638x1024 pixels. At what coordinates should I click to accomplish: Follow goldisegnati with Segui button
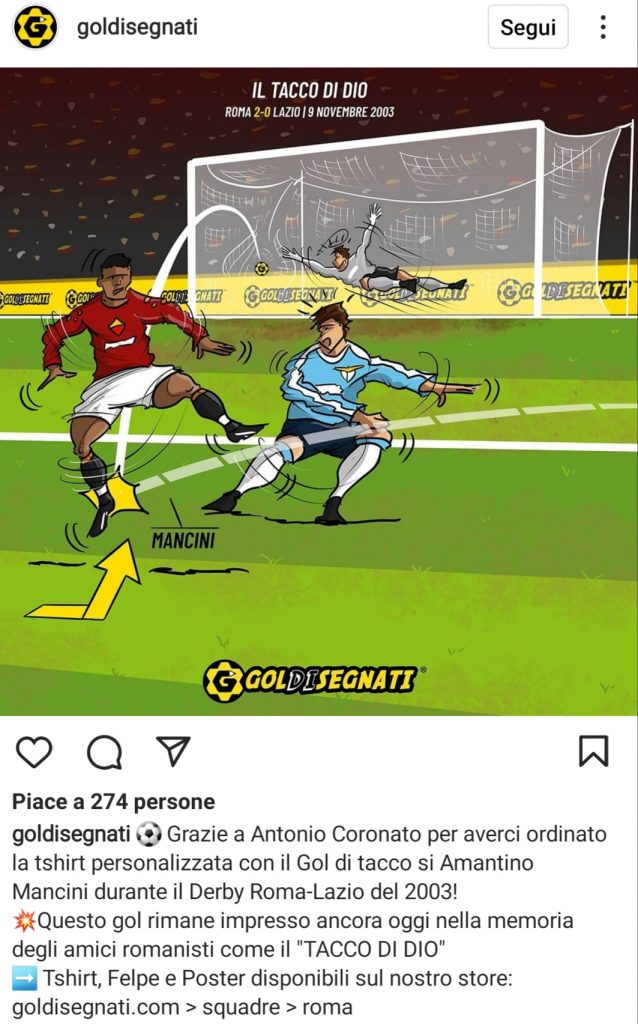(x=527, y=27)
